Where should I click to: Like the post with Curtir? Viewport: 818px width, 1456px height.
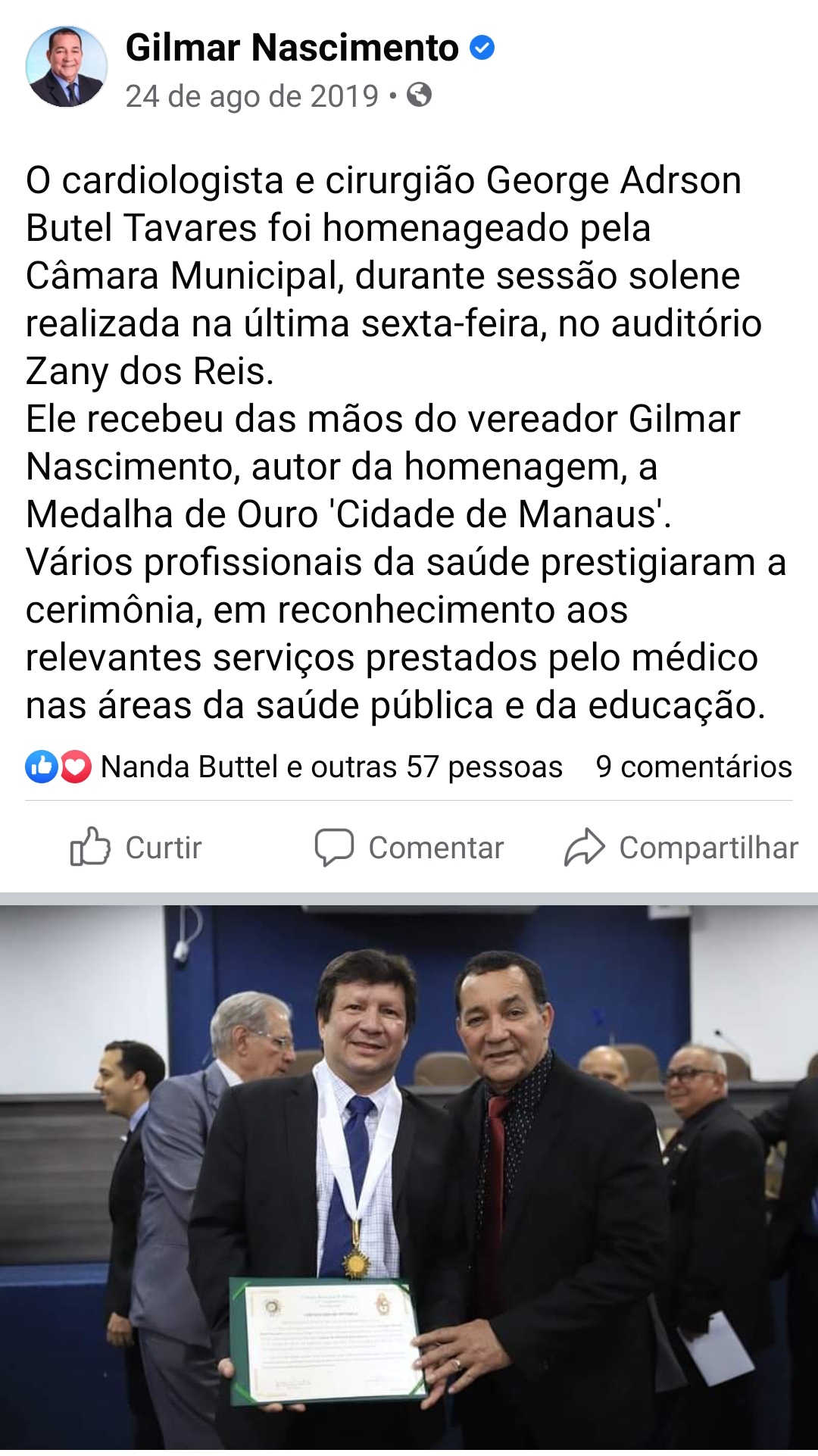click(136, 847)
